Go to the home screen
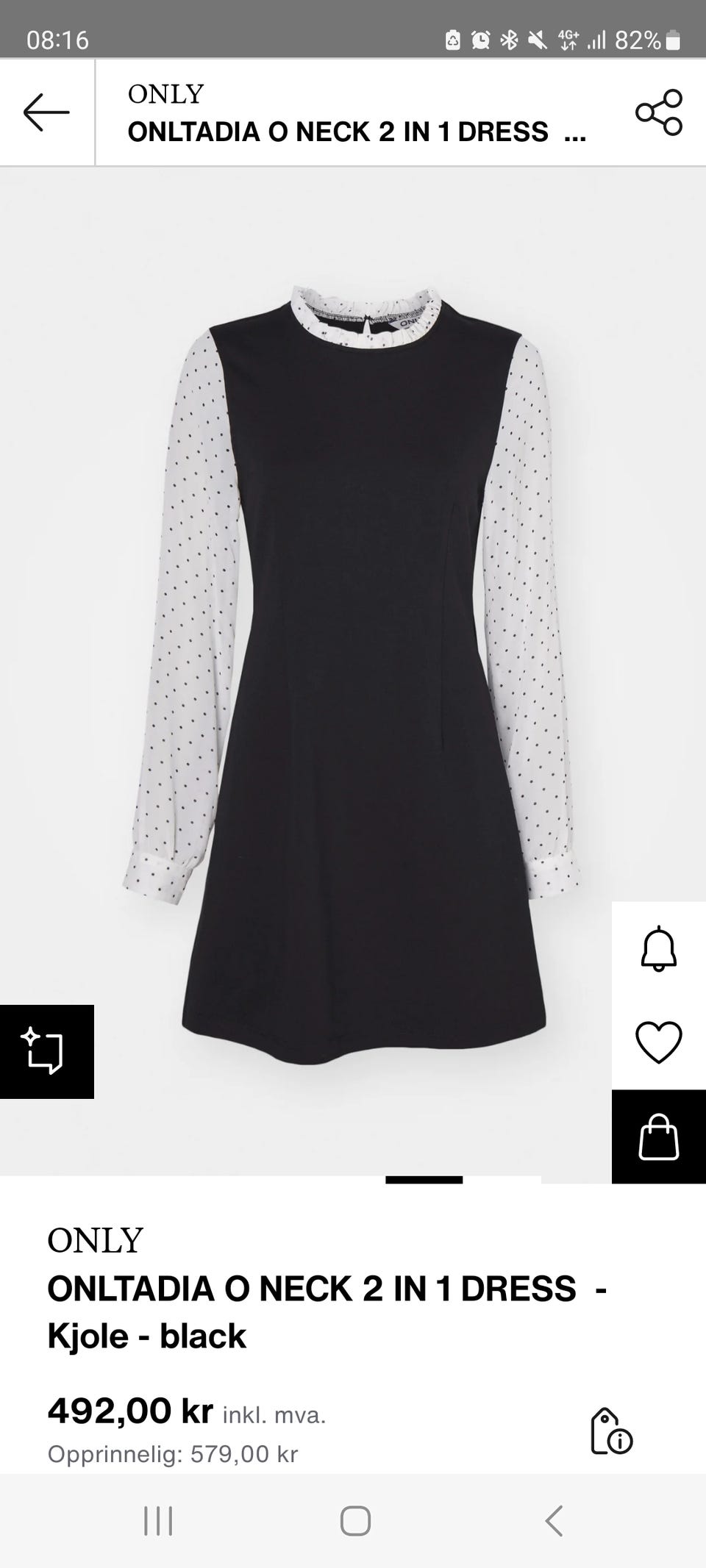 (355, 1521)
